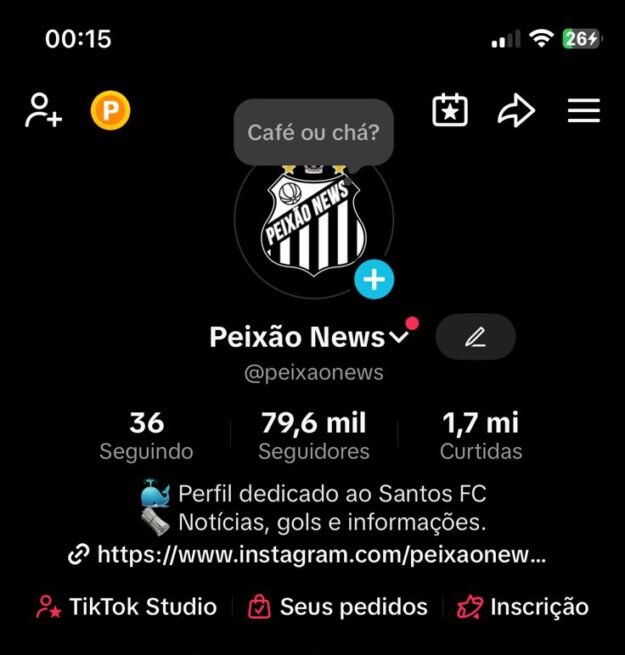Image resolution: width=625 pixels, height=655 pixels.
Task: Open the hamburger menu
Action: [584, 111]
